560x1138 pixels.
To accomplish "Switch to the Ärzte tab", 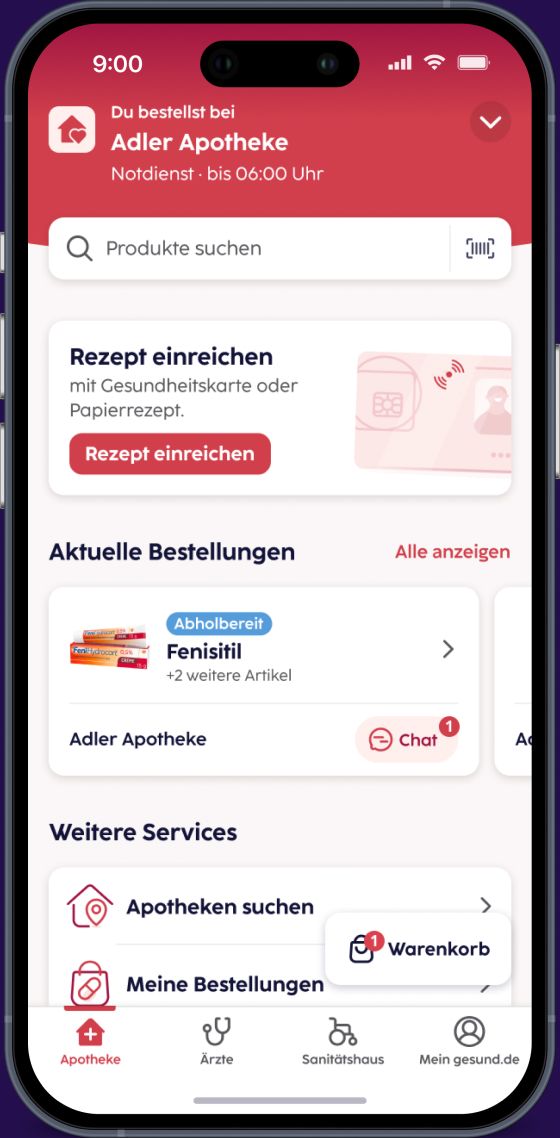I will (x=216, y=1040).
